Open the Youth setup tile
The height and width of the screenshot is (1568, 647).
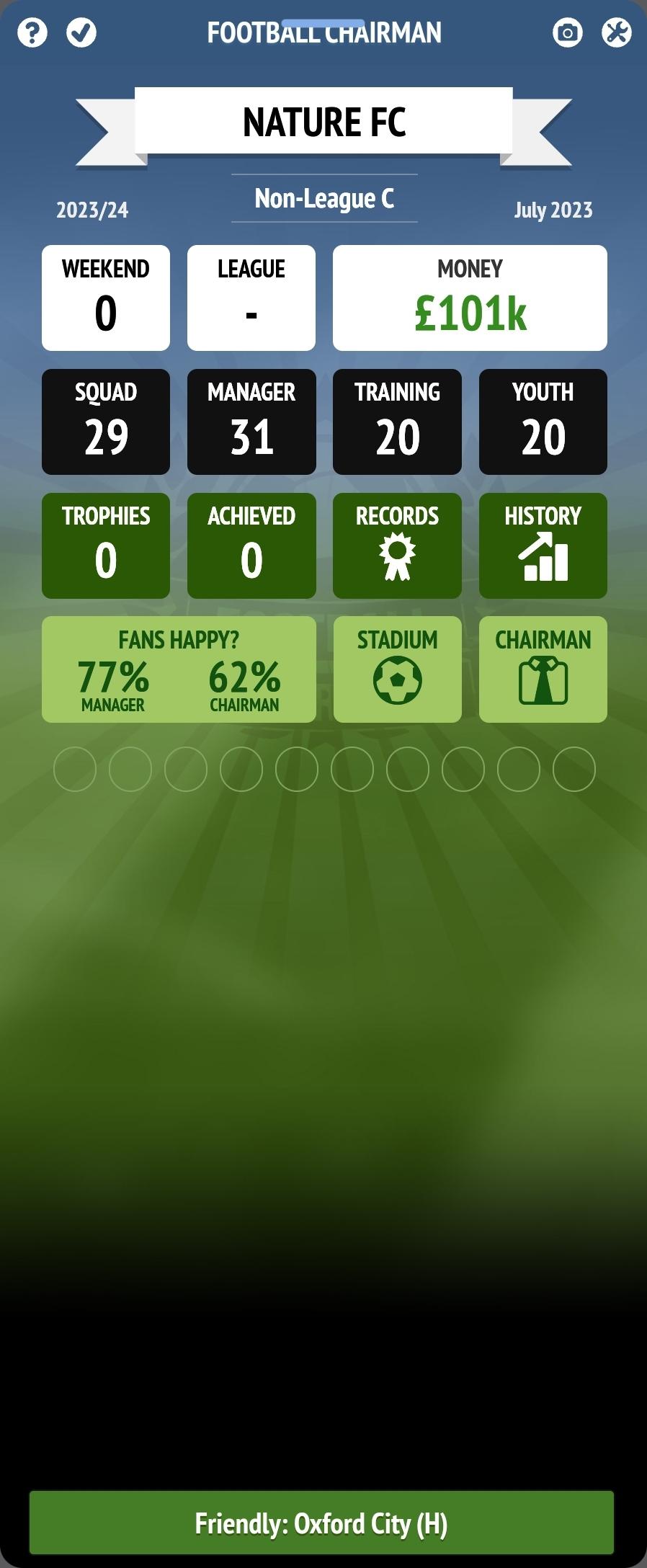(543, 422)
